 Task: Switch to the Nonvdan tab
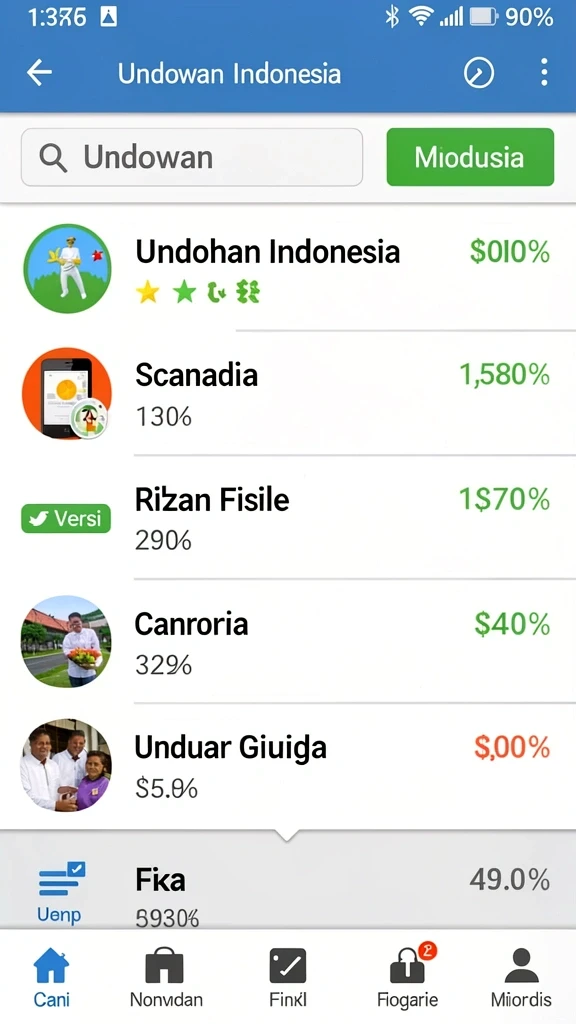tap(166, 977)
